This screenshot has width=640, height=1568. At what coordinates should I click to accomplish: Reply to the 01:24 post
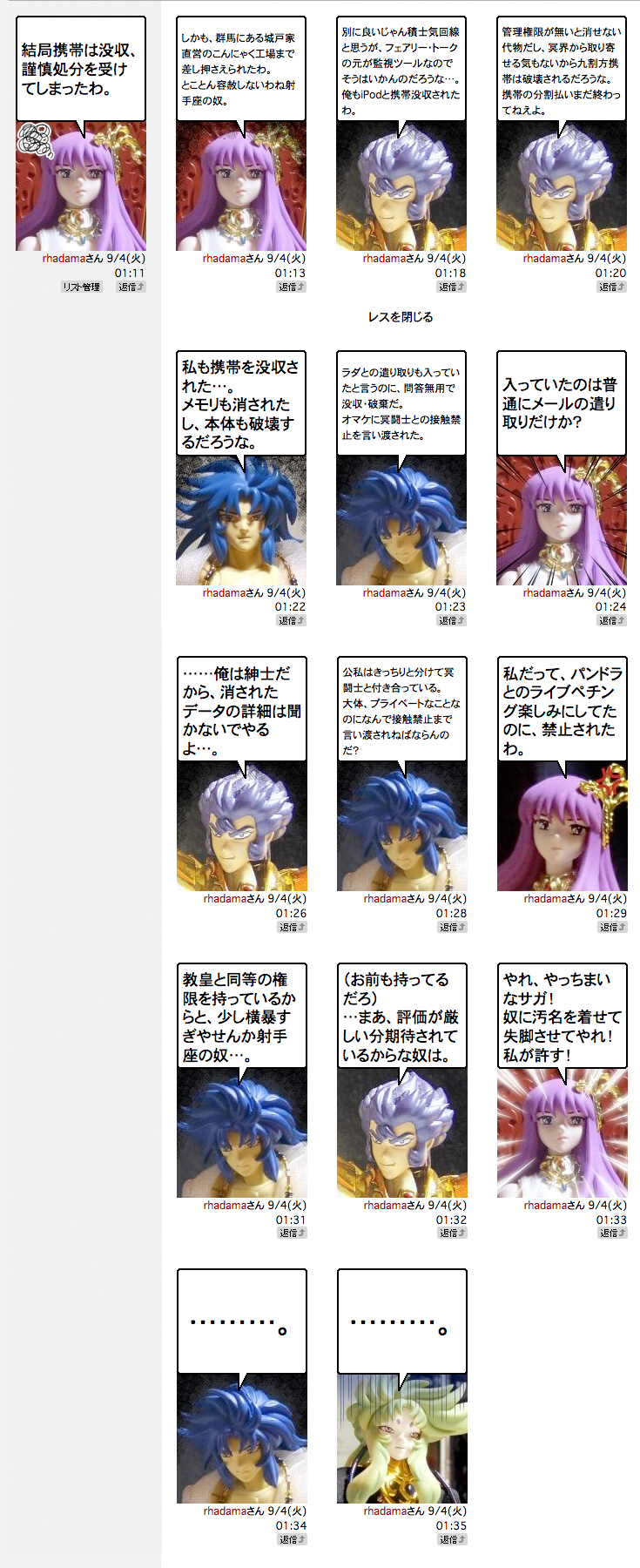pos(612,621)
